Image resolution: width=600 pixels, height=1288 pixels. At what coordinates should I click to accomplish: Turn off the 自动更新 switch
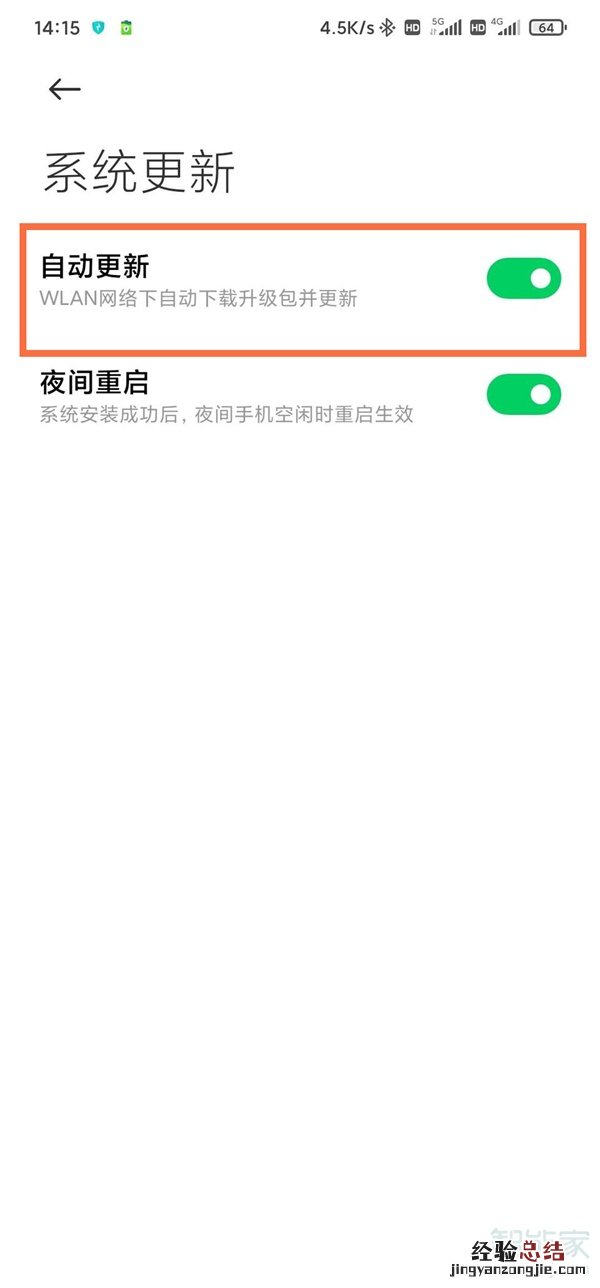coord(523,278)
